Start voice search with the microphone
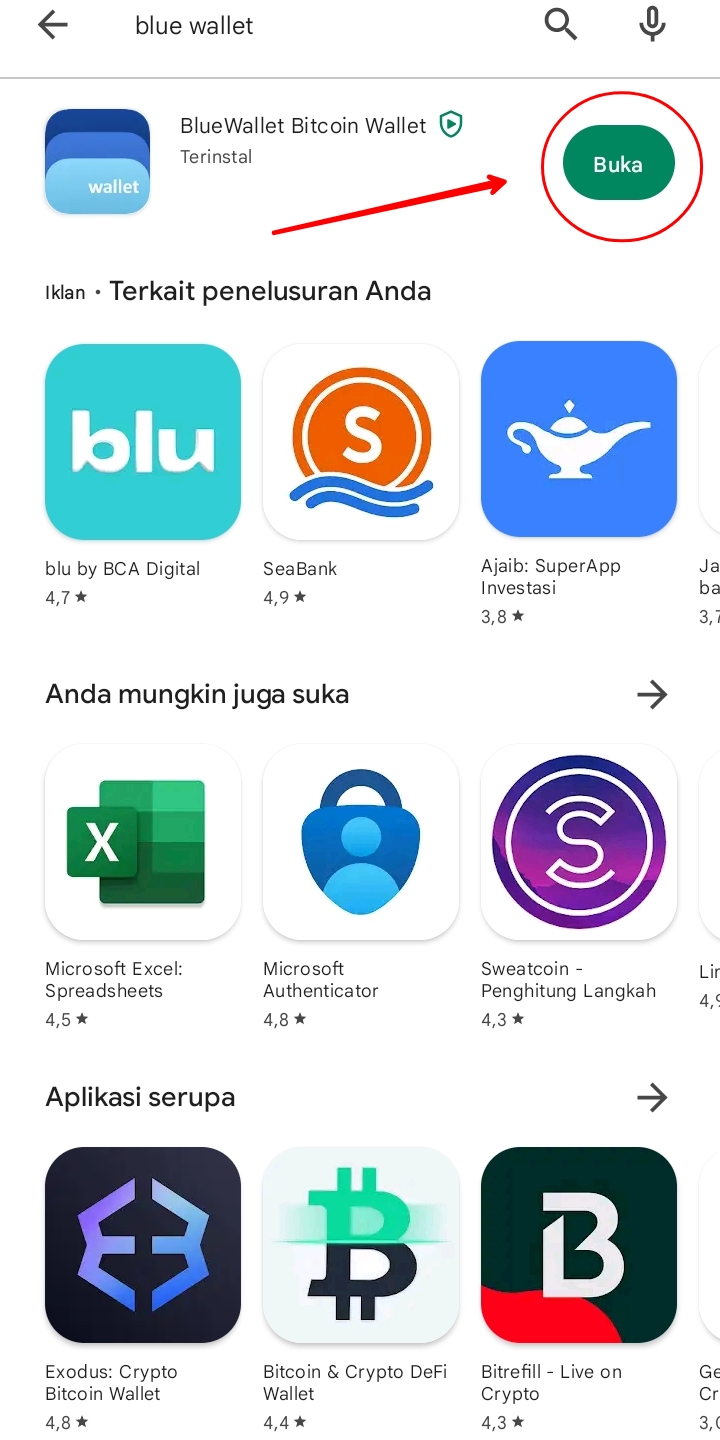Screen dimensions: 720x1440 (x=652, y=24)
